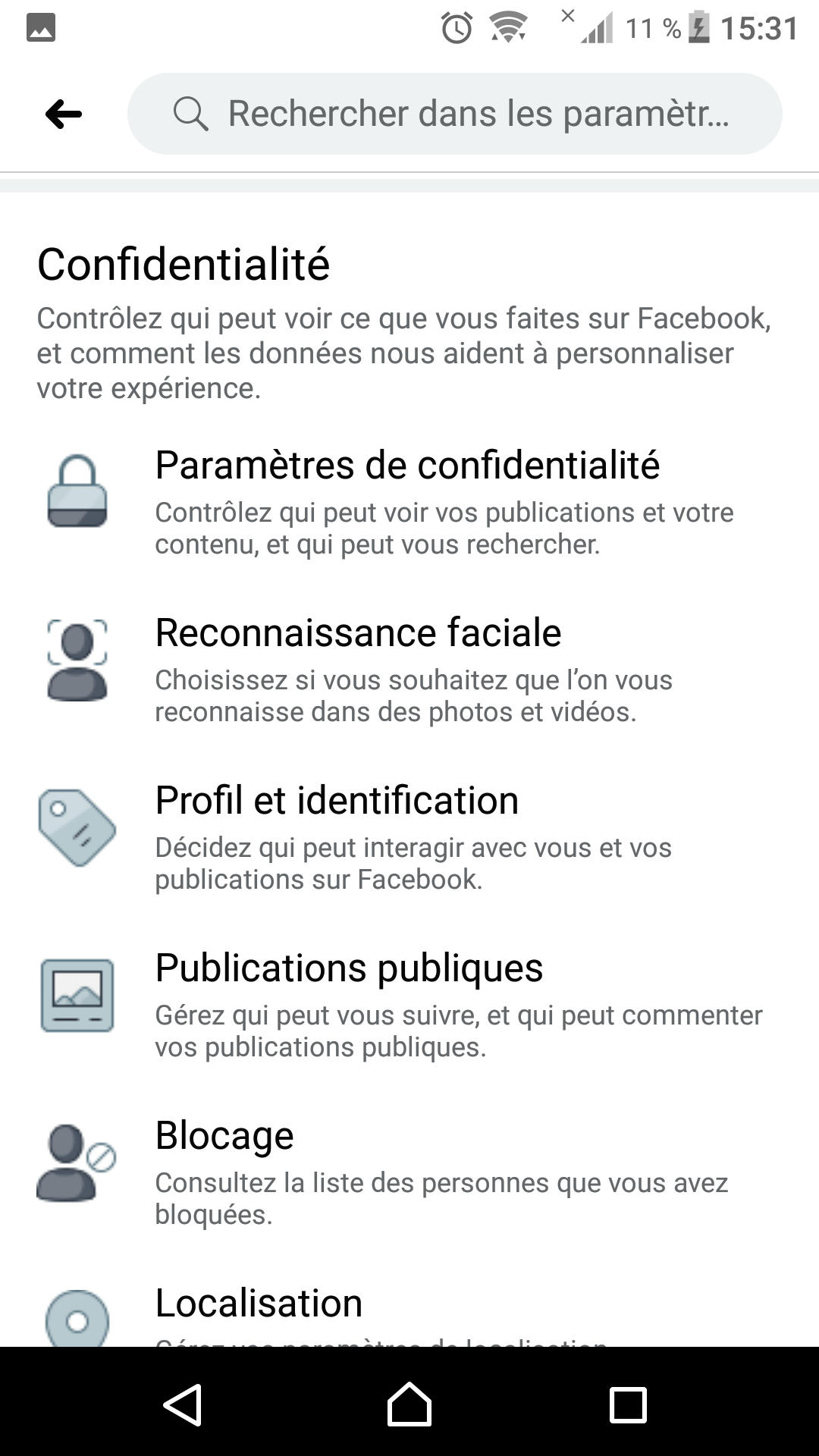Viewport: 819px width, 1456px height.
Task: Open the system recent apps view
Action: click(x=628, y=1404)
